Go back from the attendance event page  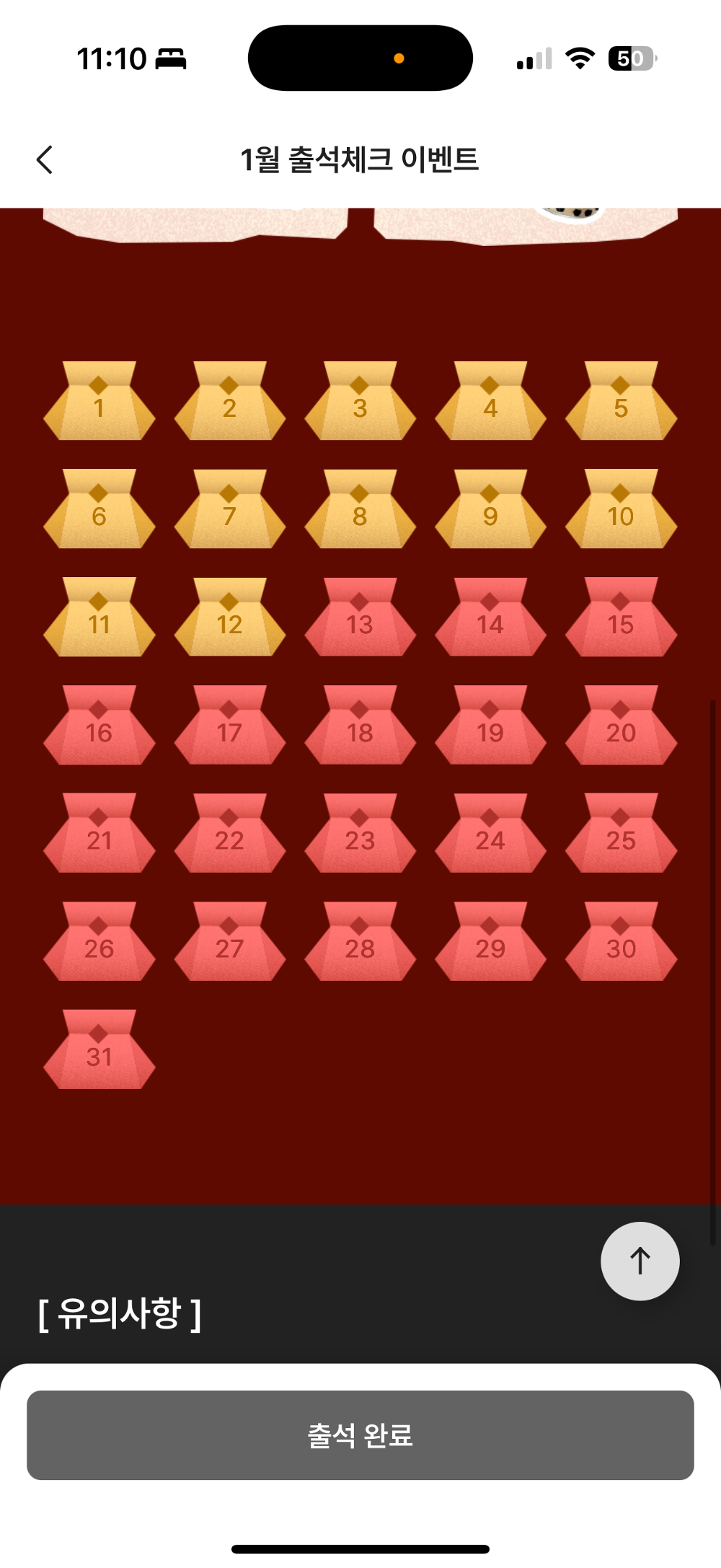coord(45,159)
